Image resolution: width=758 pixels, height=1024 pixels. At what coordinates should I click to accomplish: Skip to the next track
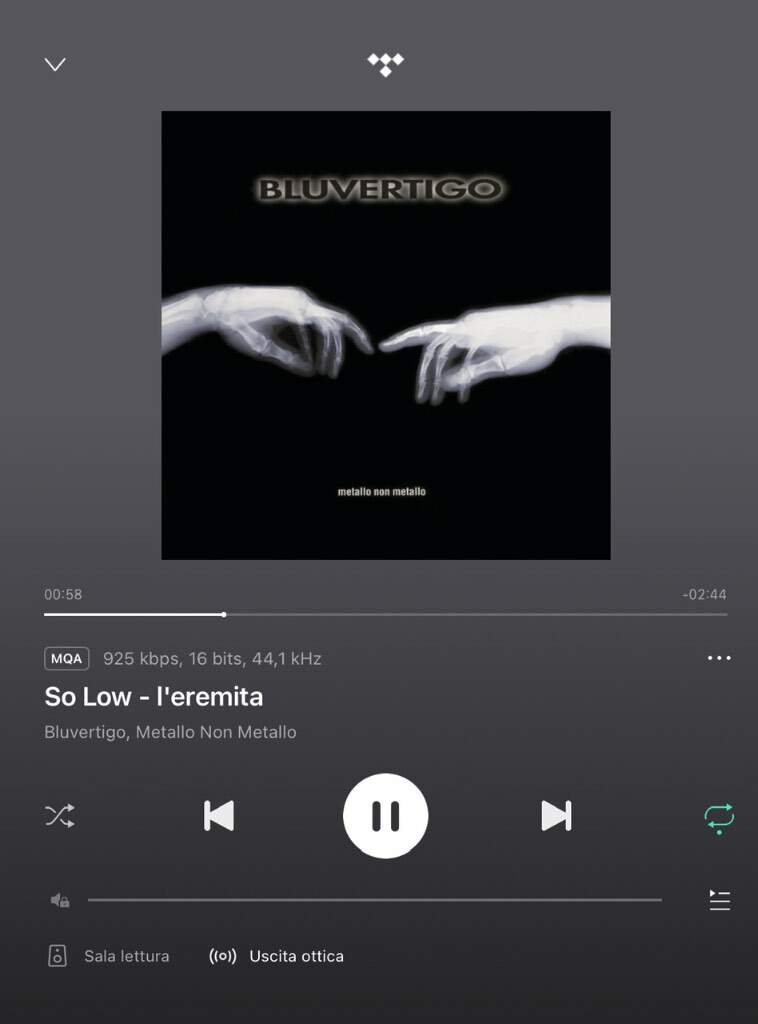[556, 816]
